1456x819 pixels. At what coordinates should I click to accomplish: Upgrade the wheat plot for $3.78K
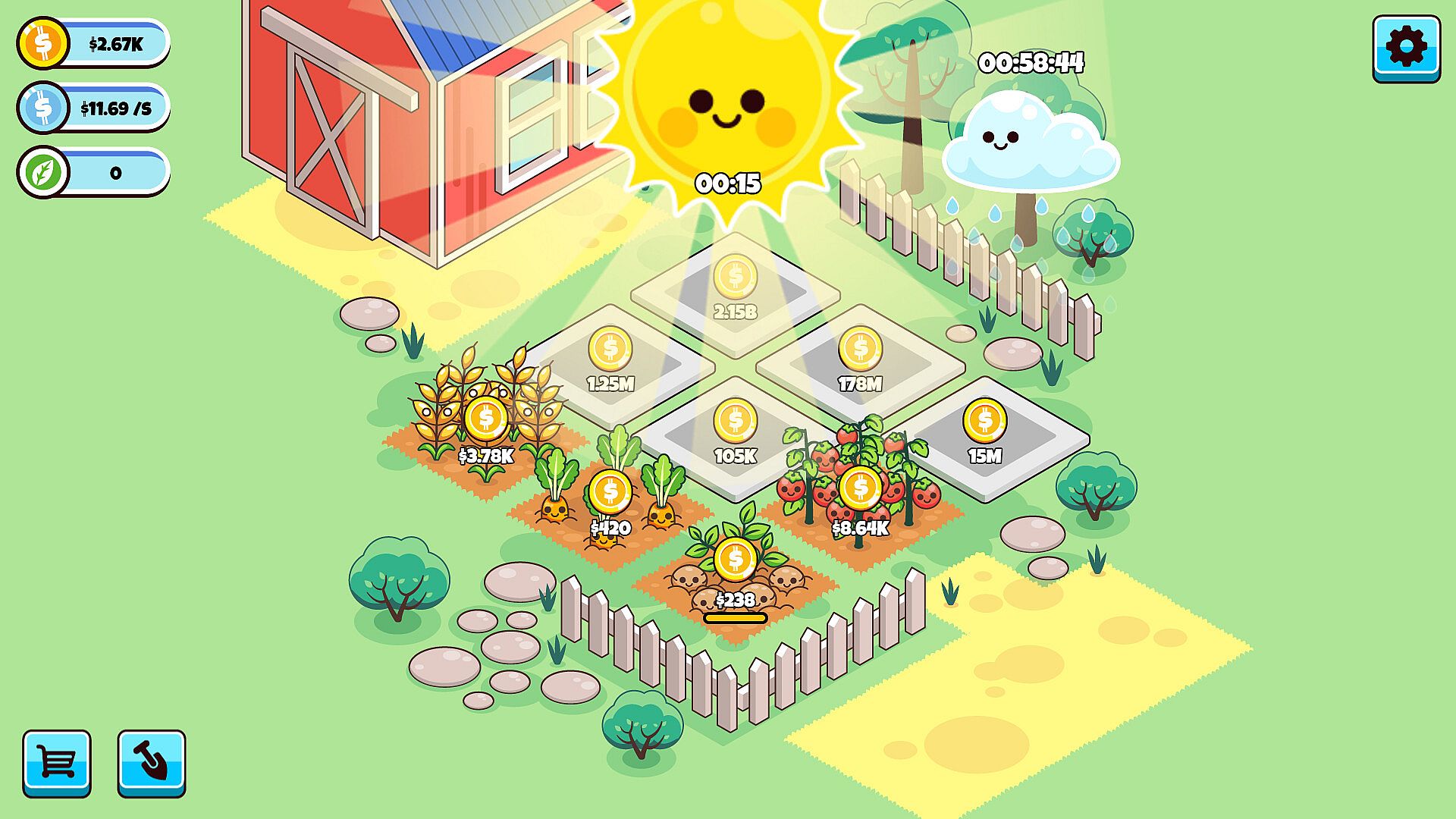[486, 419]
